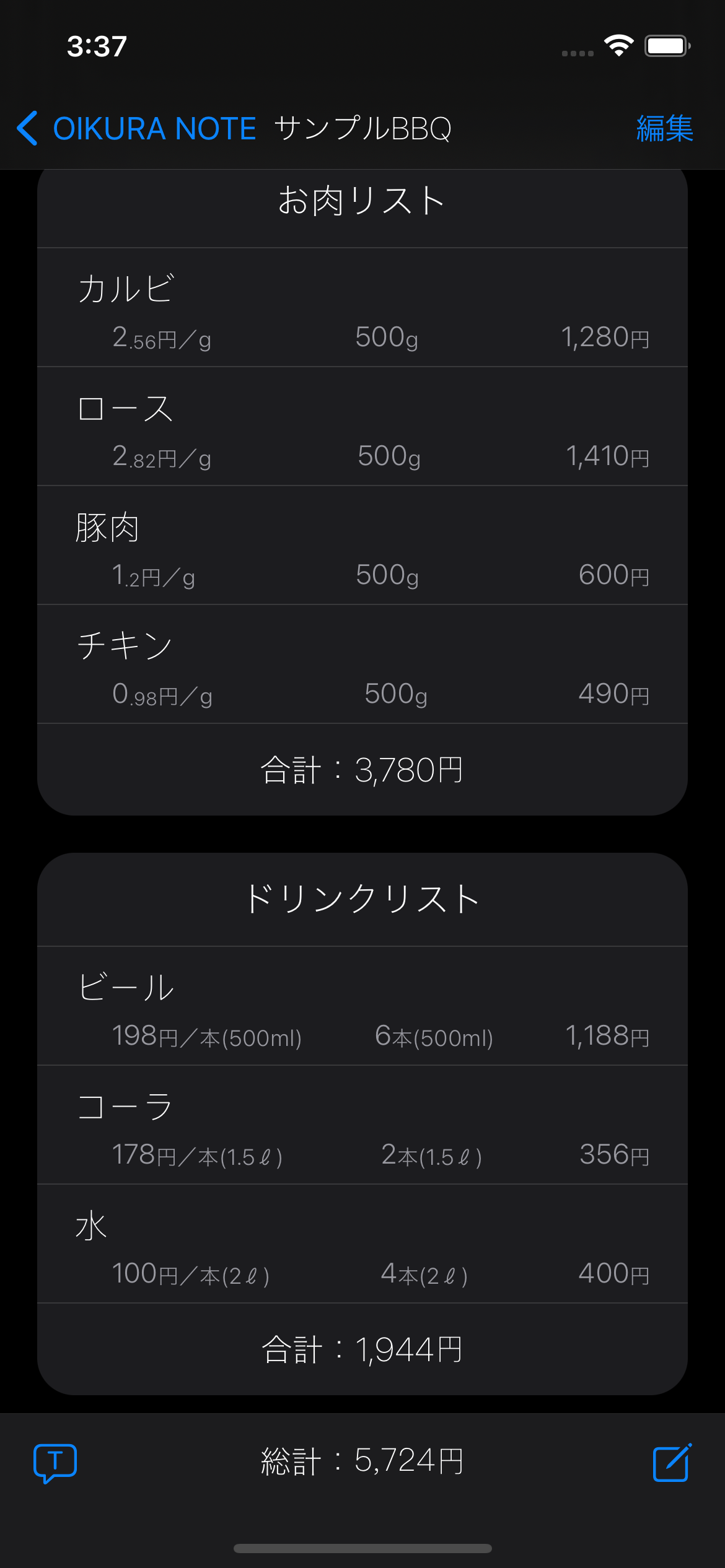The height and width of the screenshot is (1568, 725).
Task: Open the カルビ item row
Action: coord(362,308)
